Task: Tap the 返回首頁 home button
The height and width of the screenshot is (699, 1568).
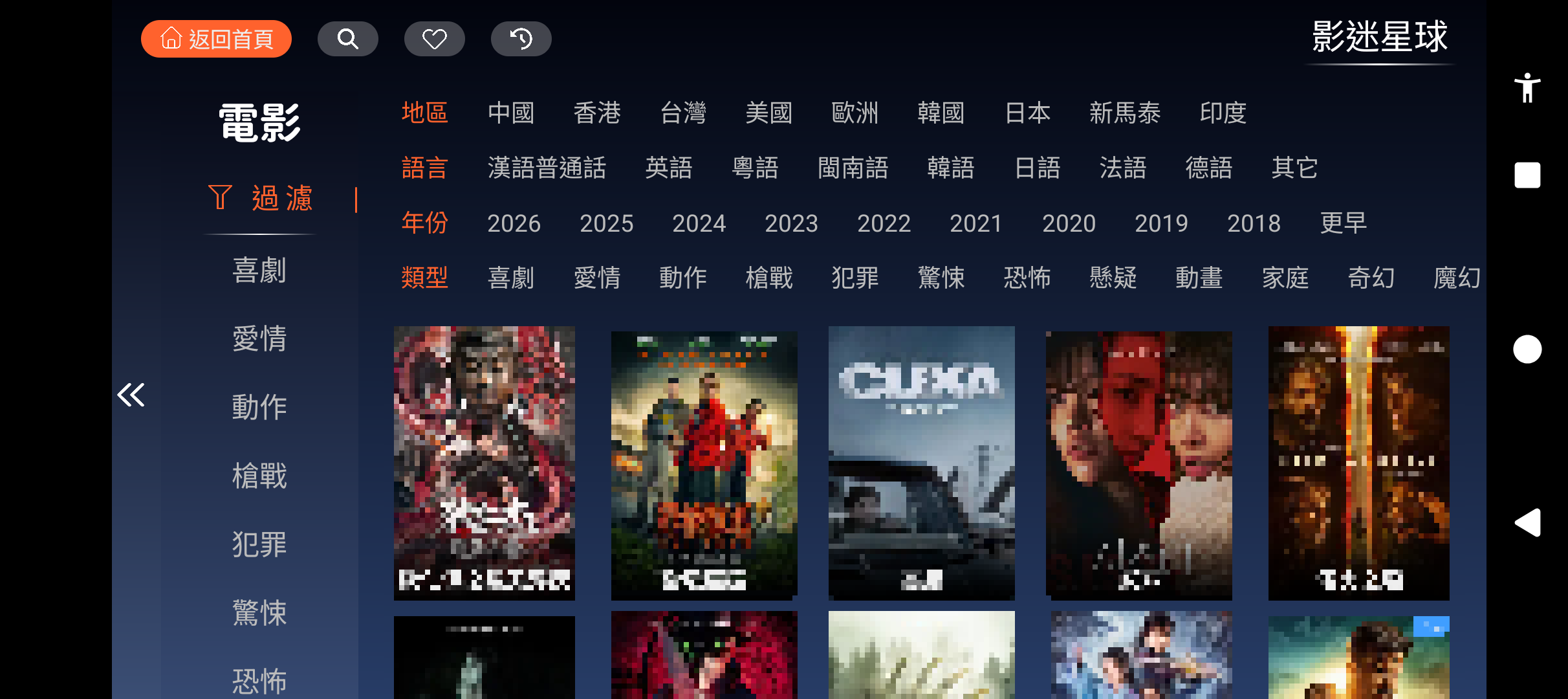Action: (216, 39)
